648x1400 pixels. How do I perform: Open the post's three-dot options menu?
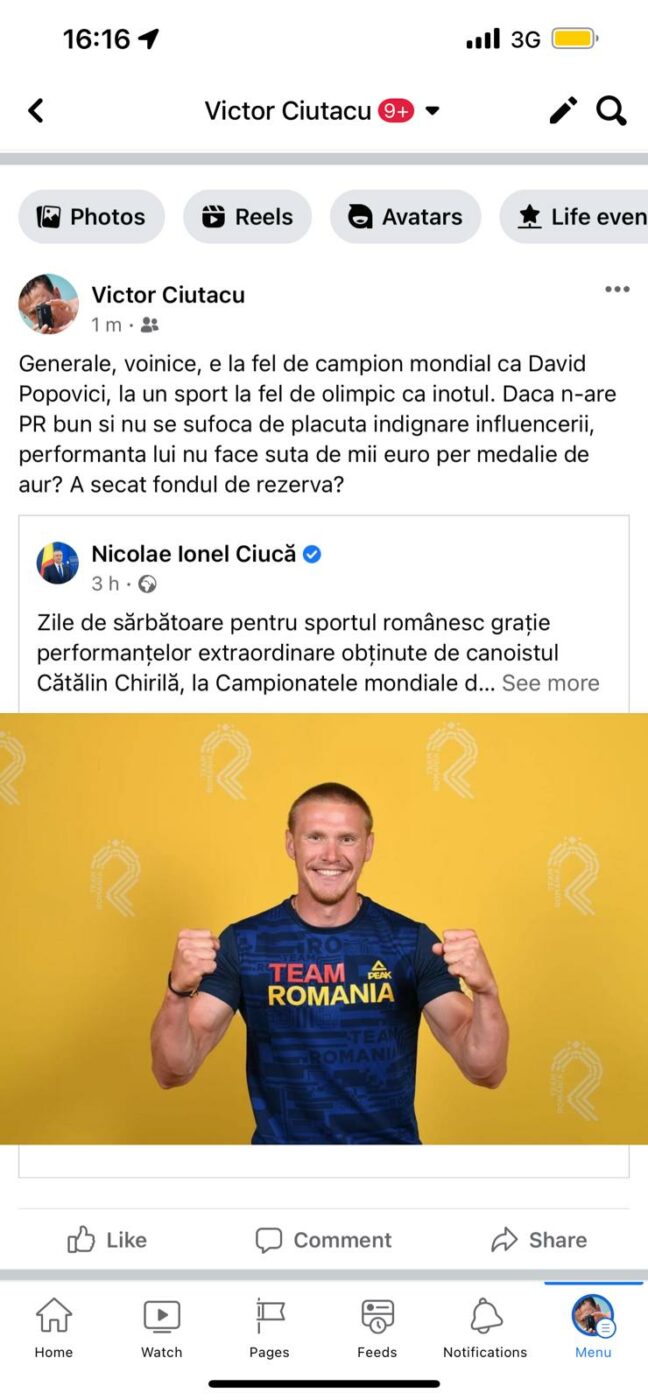617,290
